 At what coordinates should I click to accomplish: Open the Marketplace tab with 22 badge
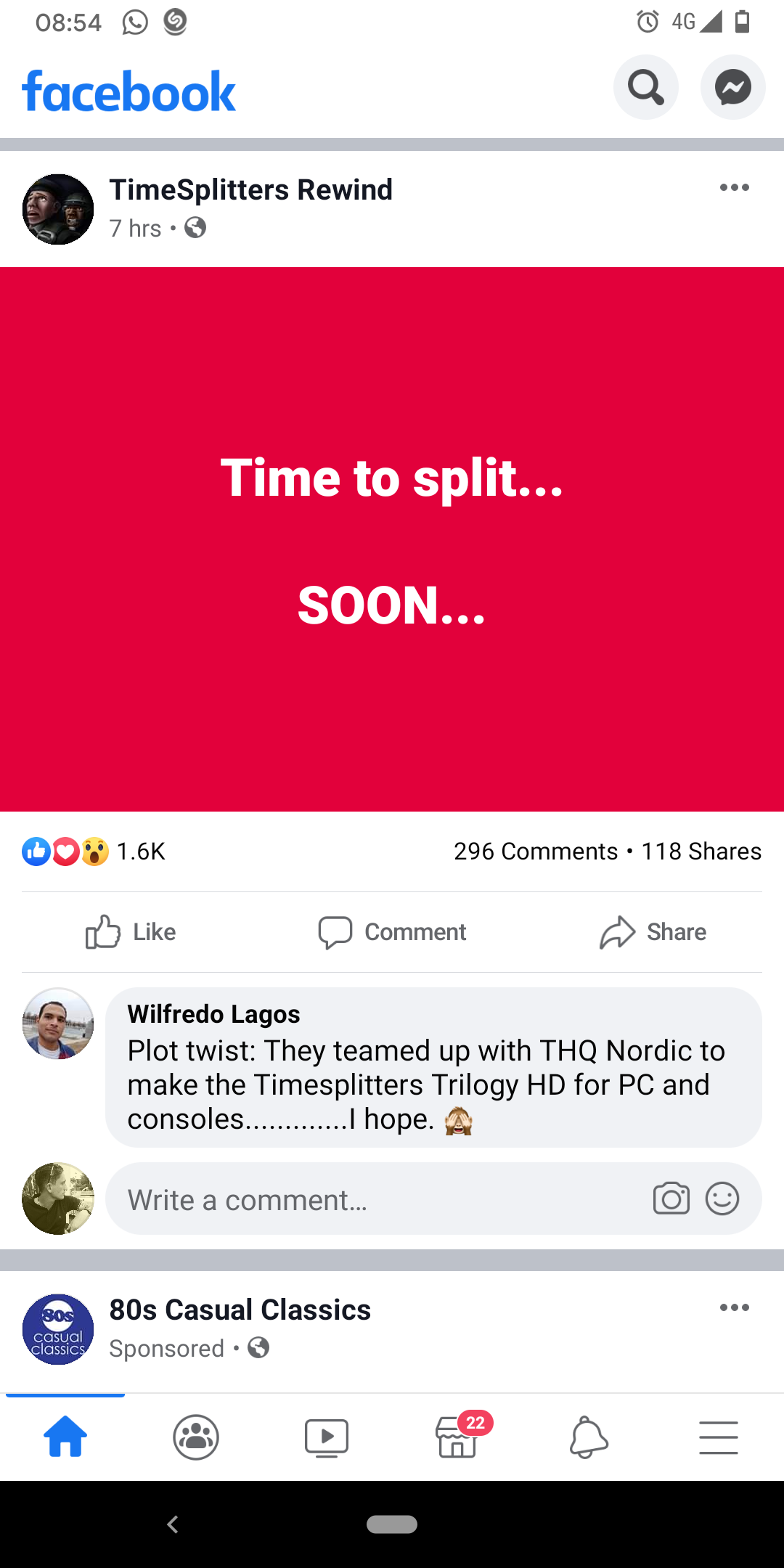coord(457,1437)
